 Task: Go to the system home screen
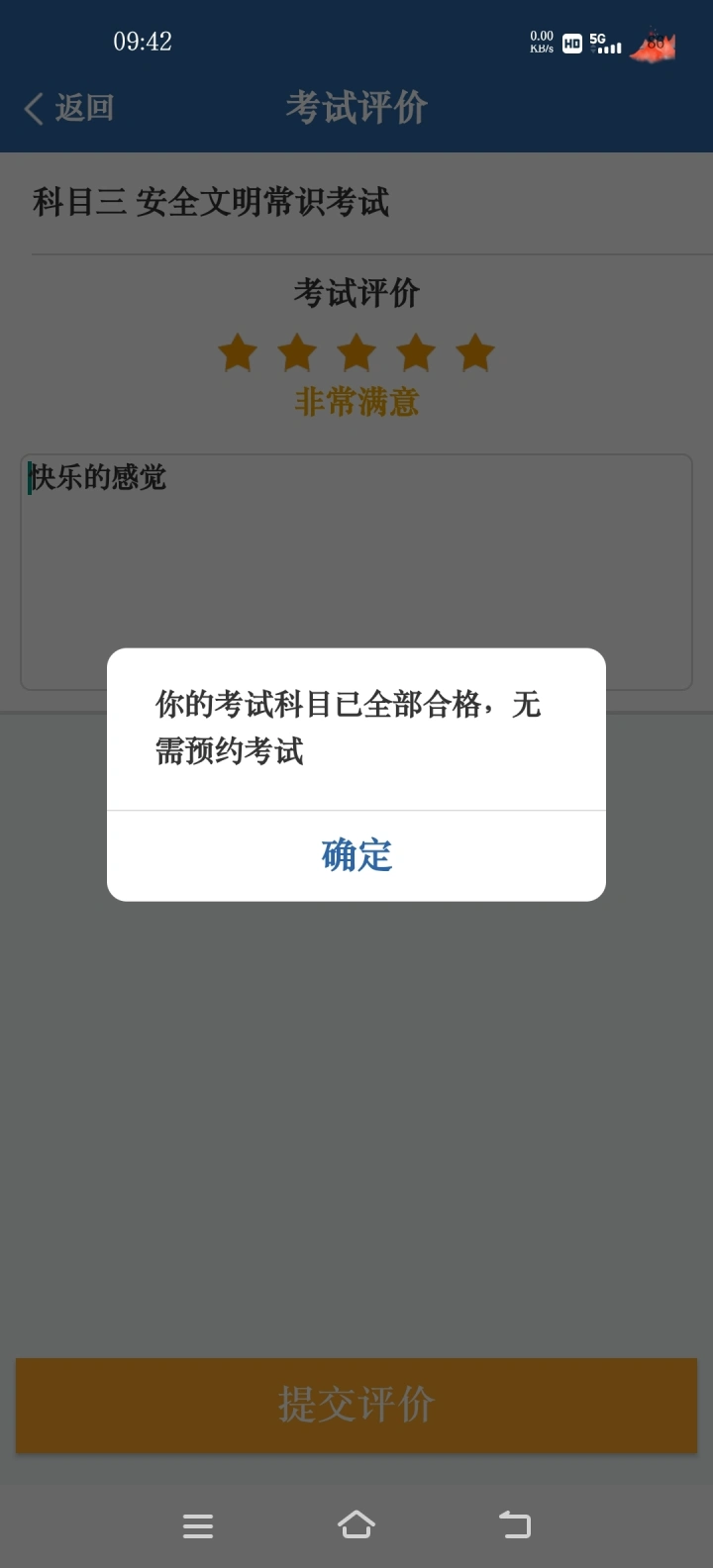(x=356, y=1525)
